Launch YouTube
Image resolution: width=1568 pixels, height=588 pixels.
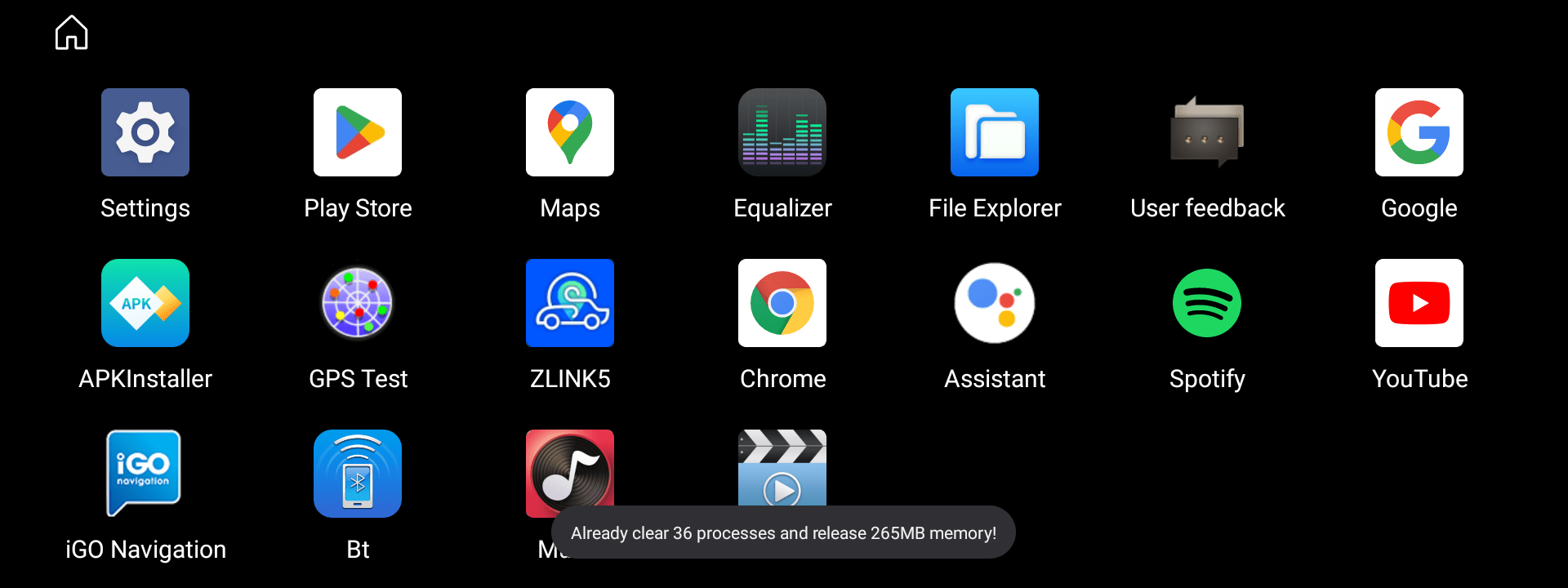tap(1419, 304)
